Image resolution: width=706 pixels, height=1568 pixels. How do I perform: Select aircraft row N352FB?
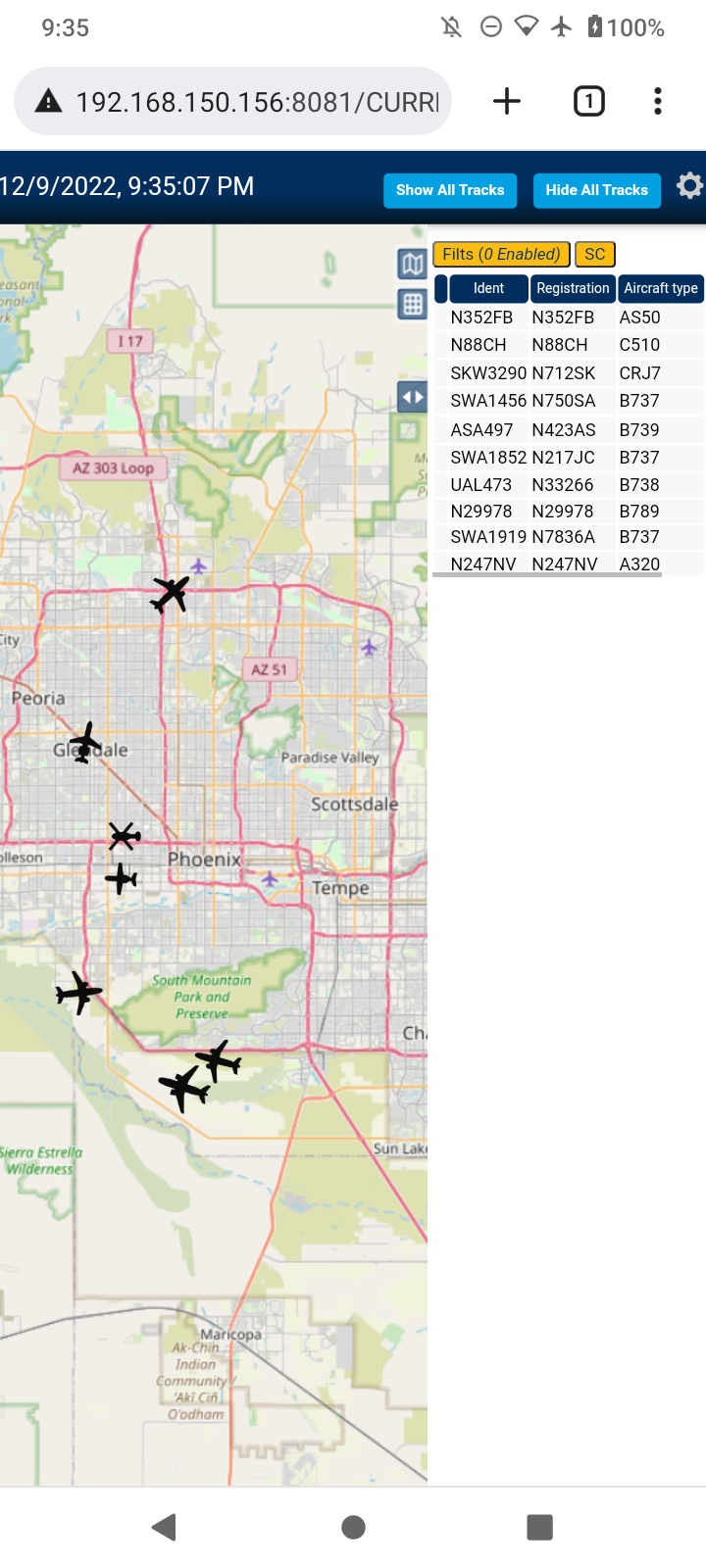tap(569, 318)
